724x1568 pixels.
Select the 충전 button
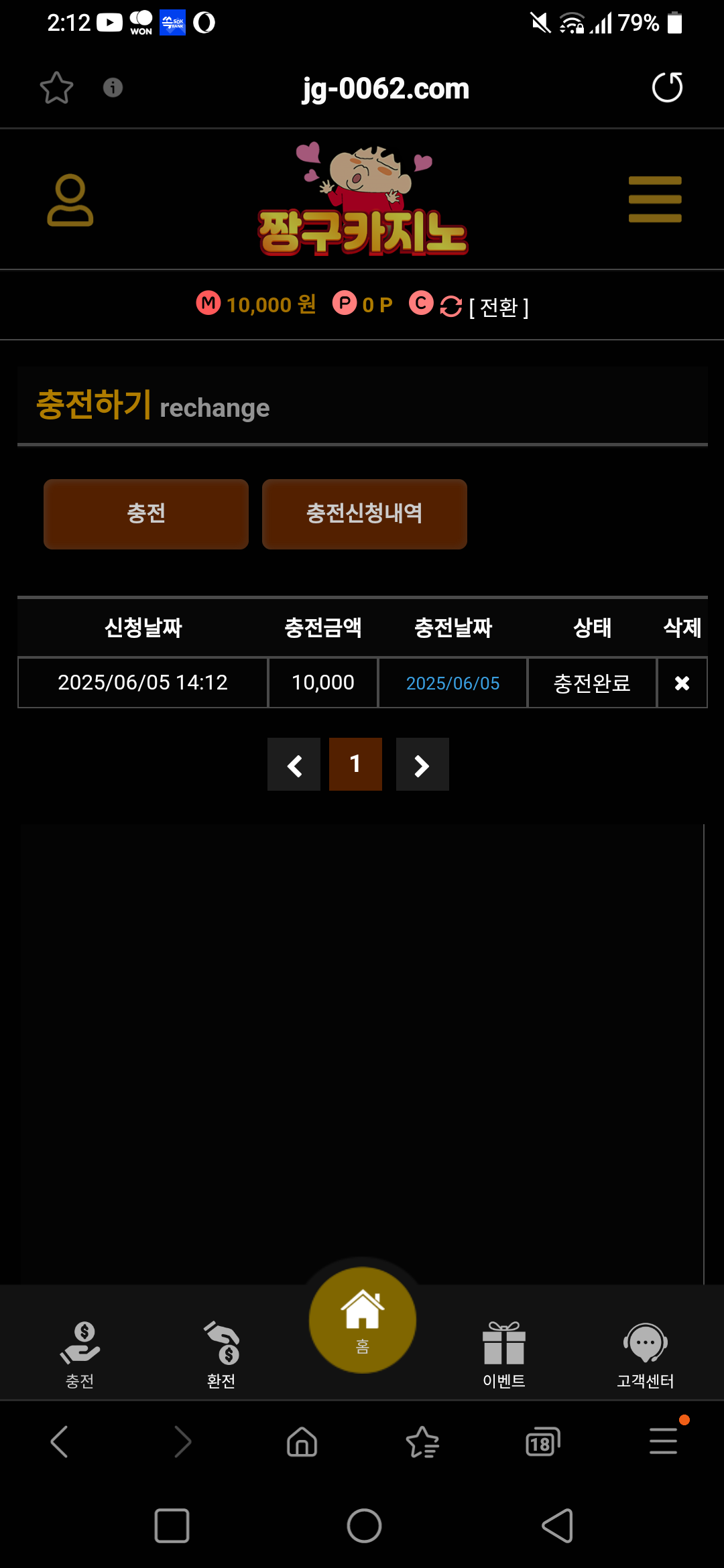point(146,514)
